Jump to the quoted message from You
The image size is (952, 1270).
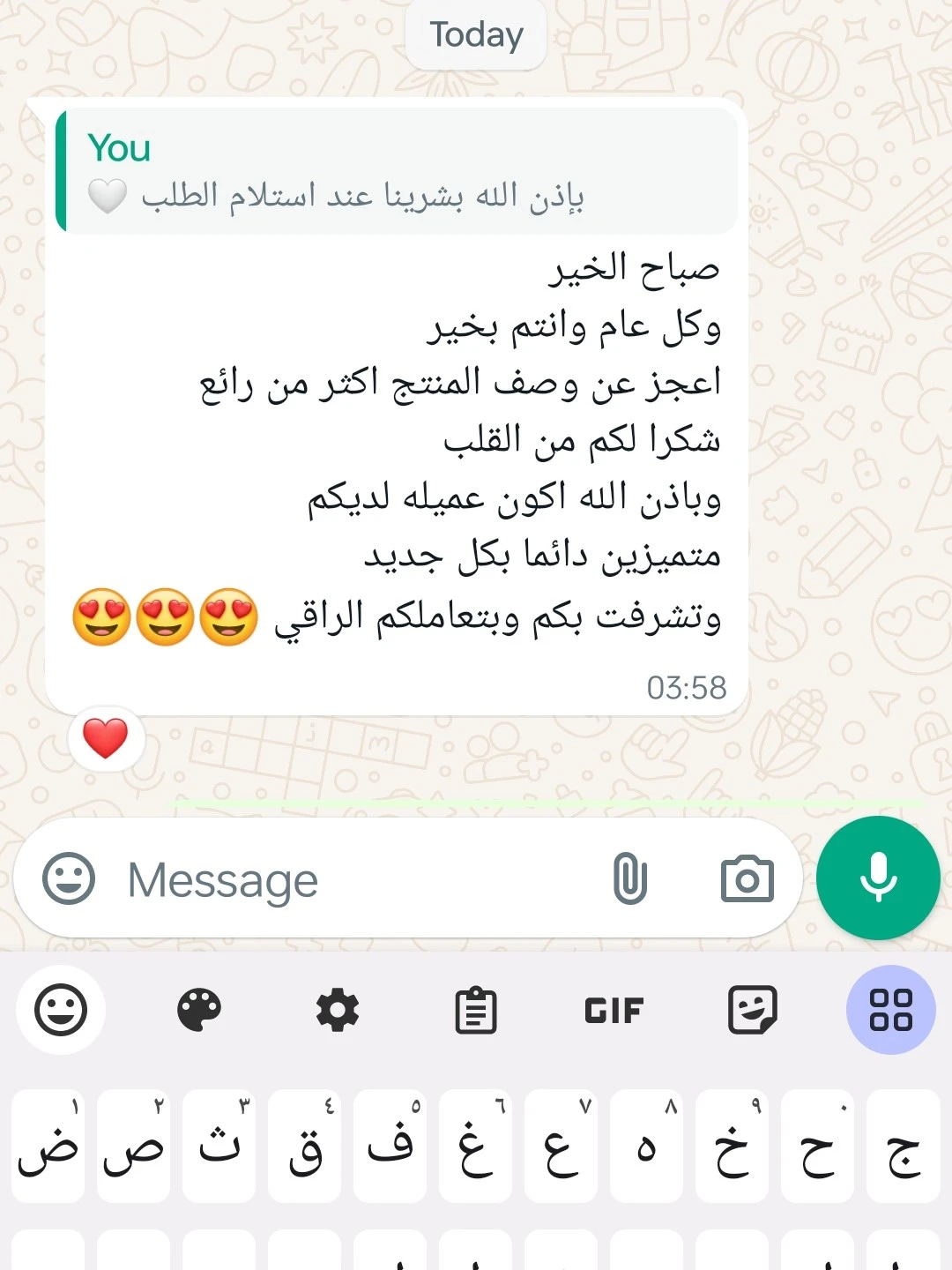tap(397, 172)
